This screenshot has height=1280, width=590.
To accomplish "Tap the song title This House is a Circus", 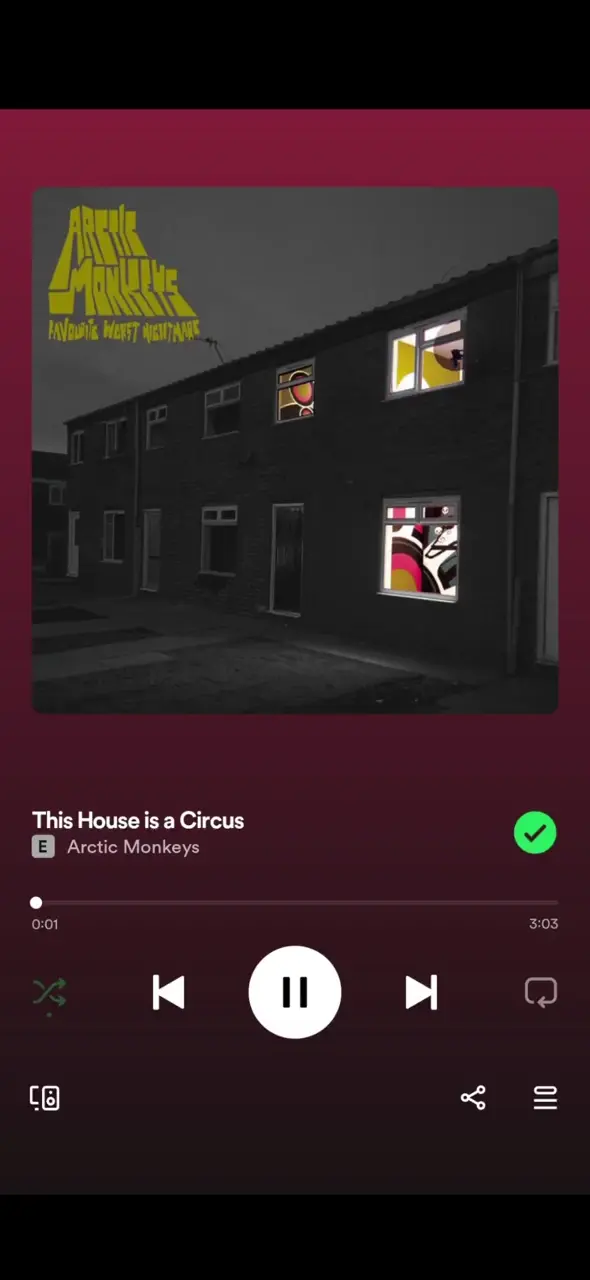I will coord(138,820).
